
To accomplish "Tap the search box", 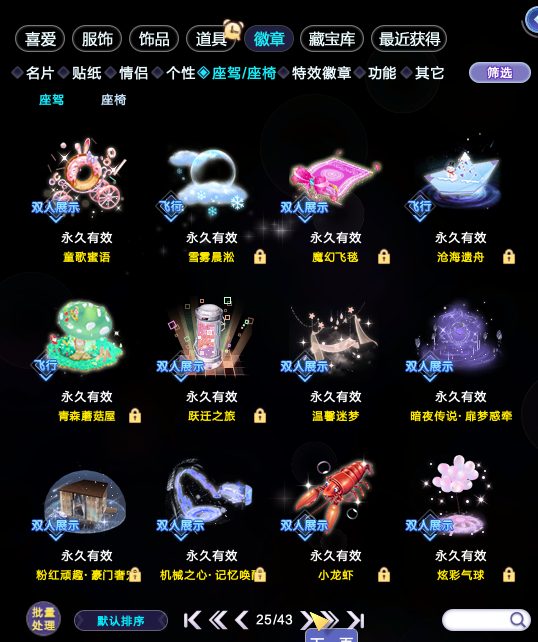I will pos(486,620).
